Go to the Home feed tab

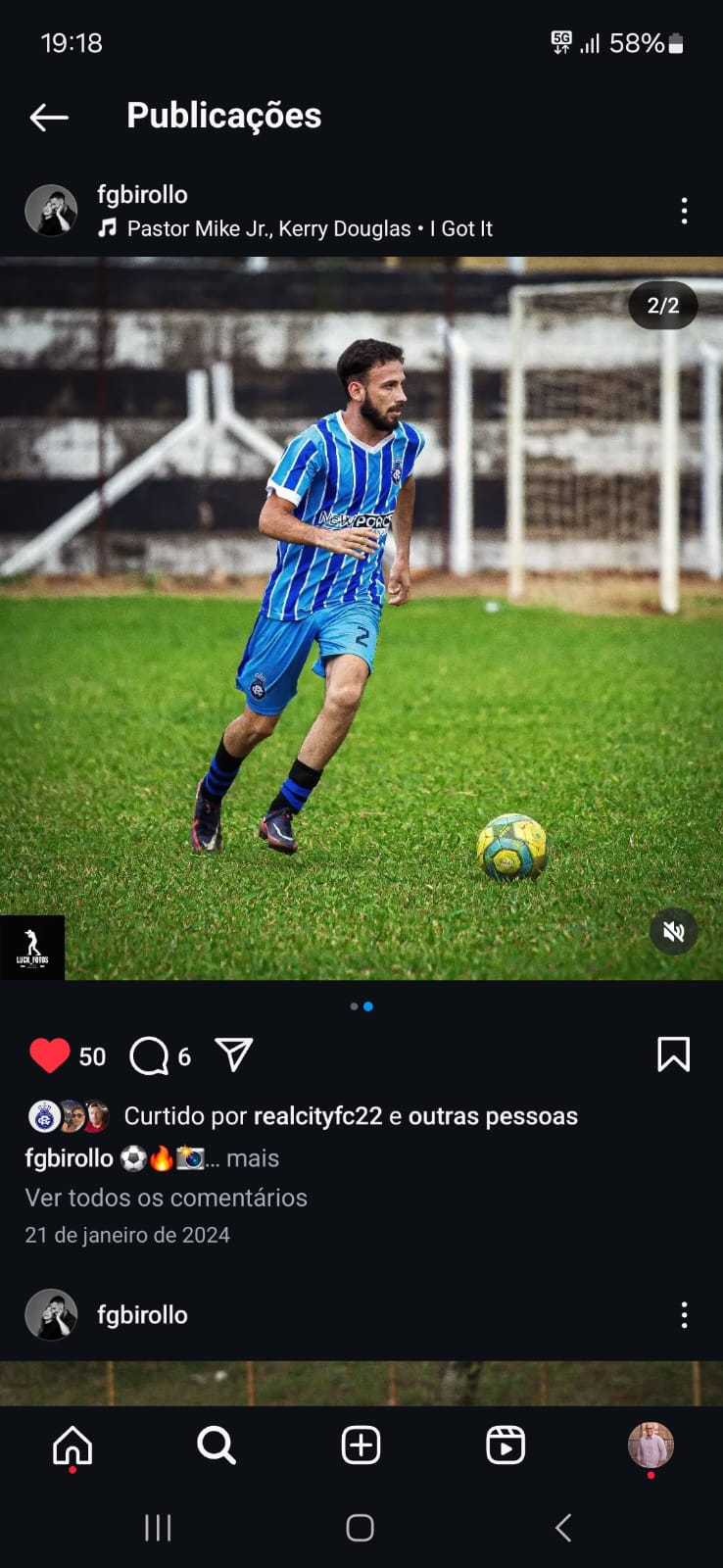click(x=72, y=1445)
